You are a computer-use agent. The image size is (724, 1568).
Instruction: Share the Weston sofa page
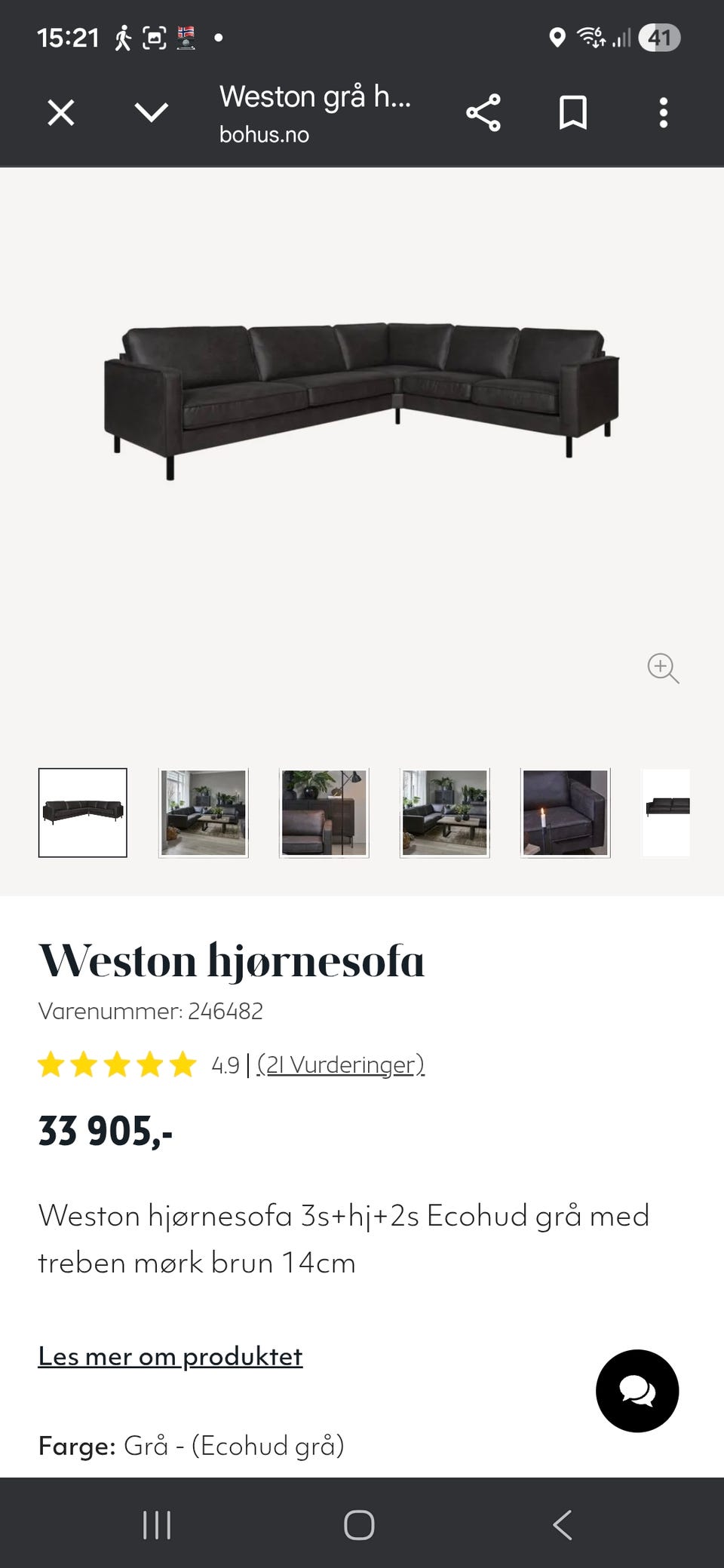[x=483, y=113]
